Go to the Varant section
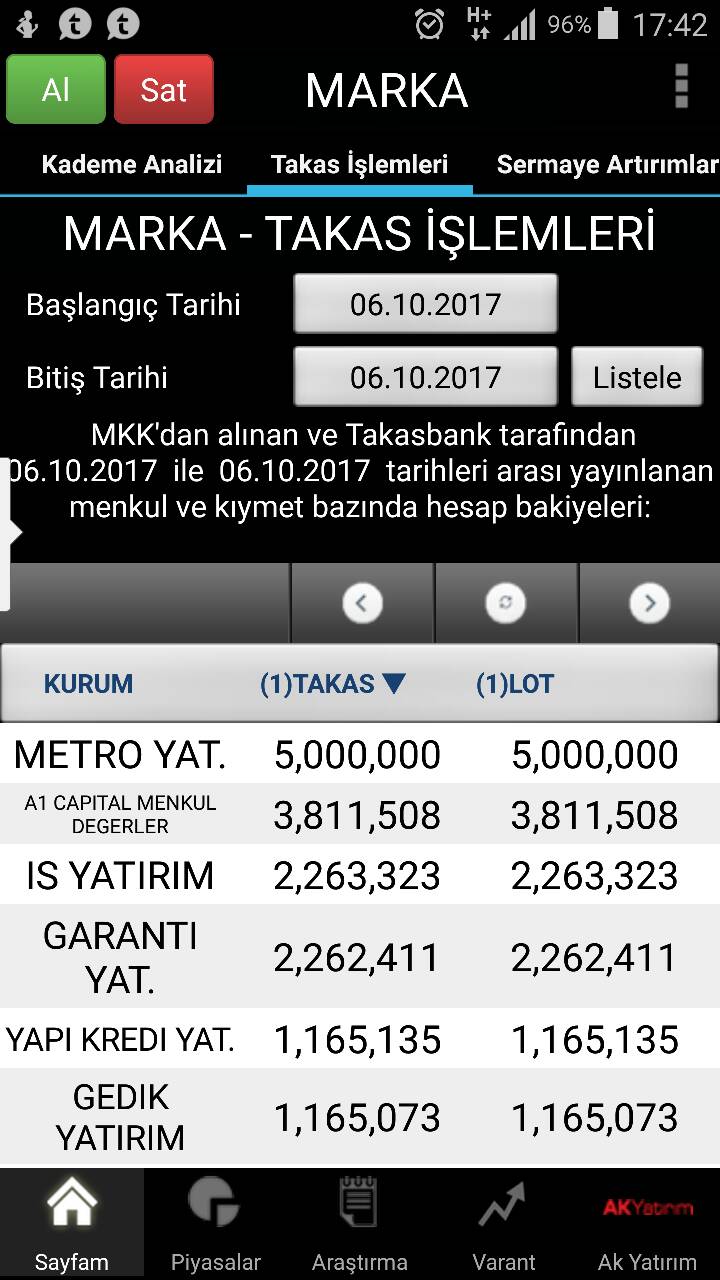 pyautogui.click(x=504, y=1224)
